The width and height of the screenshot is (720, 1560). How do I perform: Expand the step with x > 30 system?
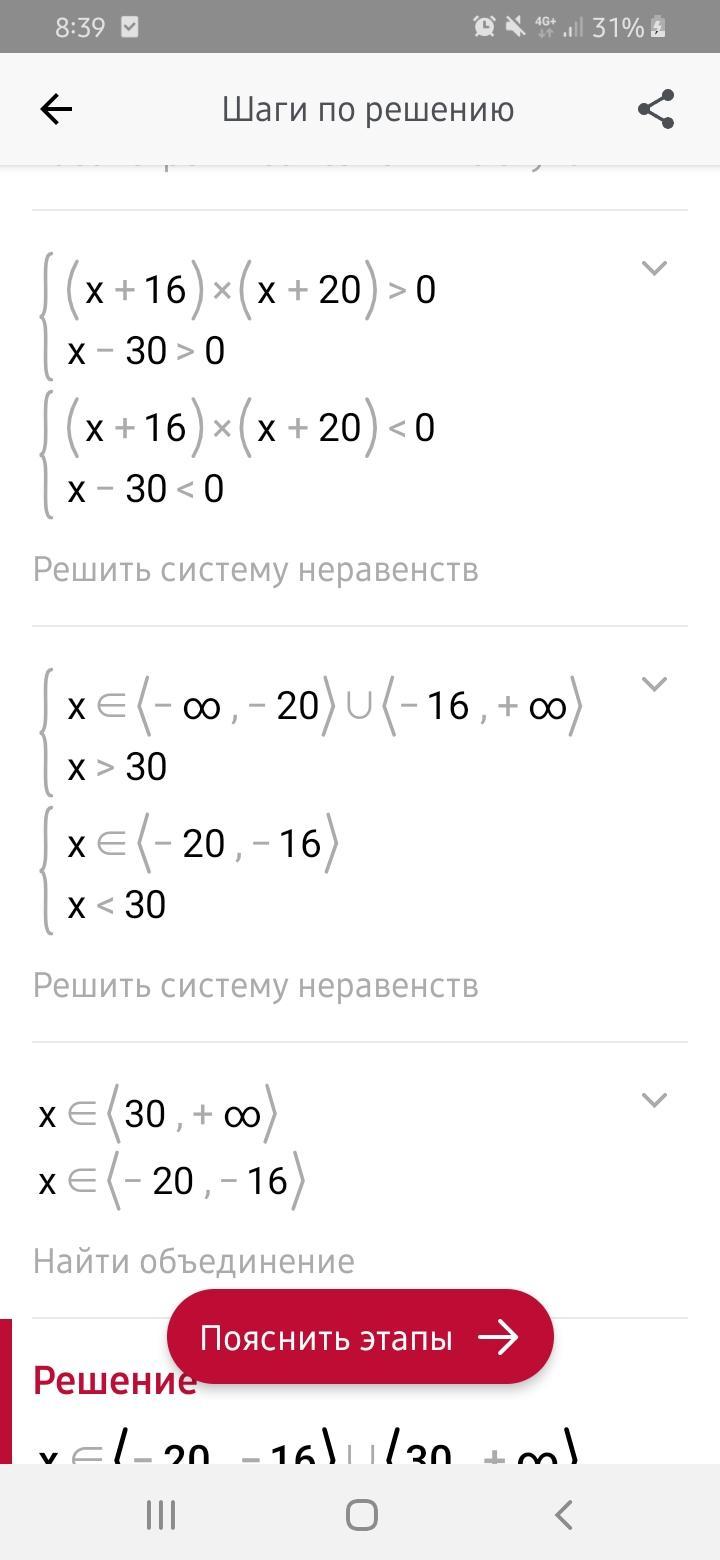pos(653,684)
